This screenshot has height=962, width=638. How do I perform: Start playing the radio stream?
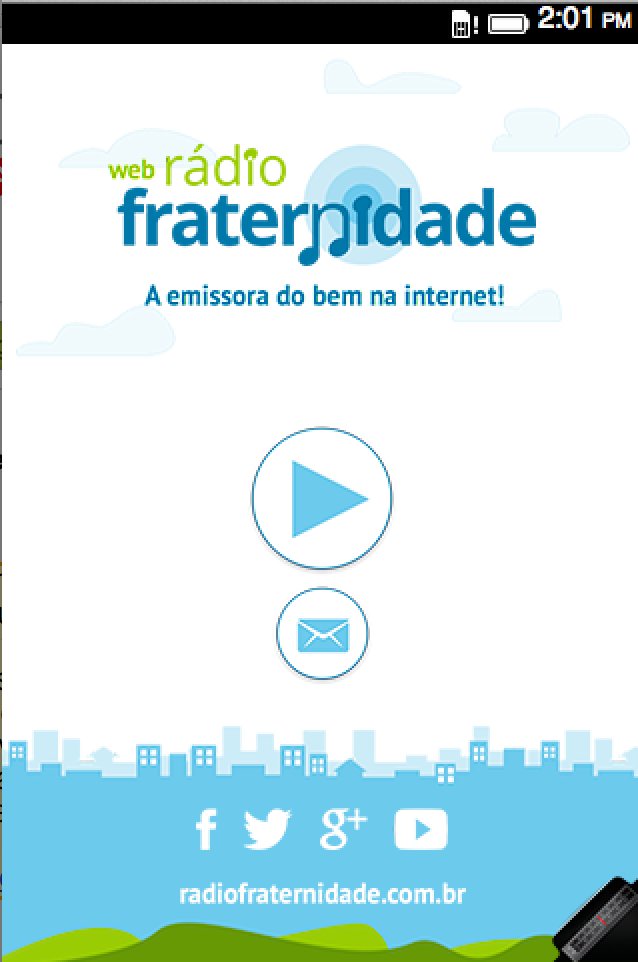(322, 497)
